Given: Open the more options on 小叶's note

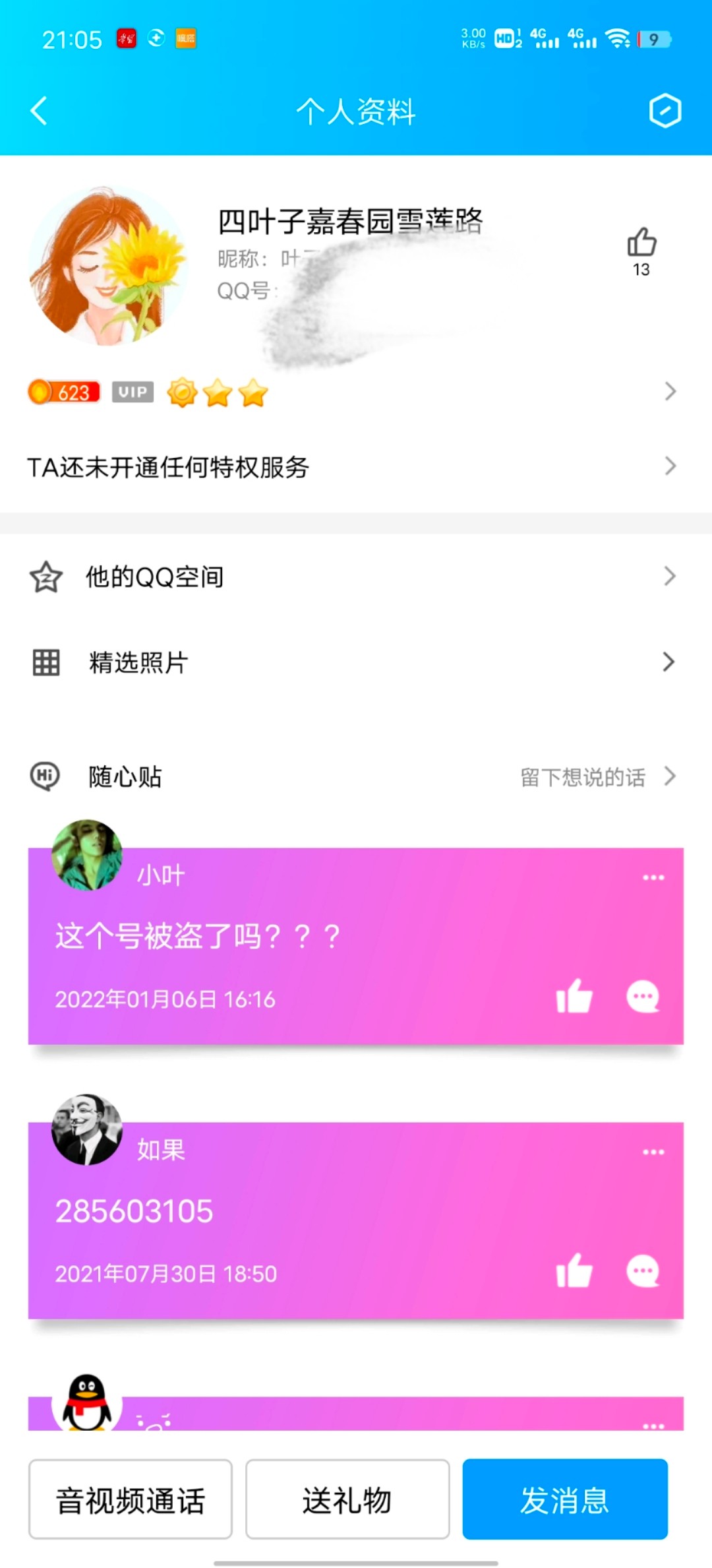Looking at the screenshot, I should [653, 877].
